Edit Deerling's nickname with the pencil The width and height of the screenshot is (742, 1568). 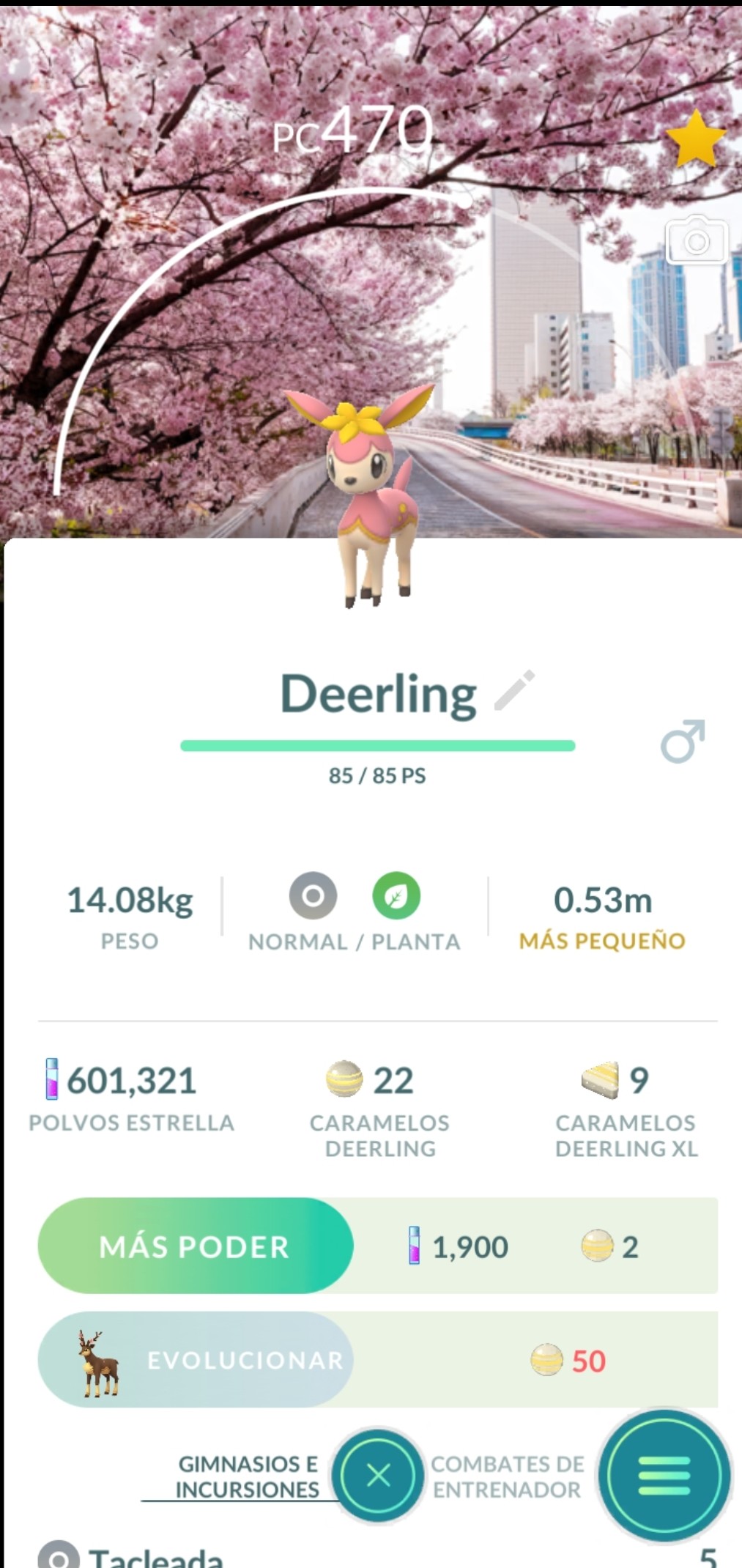514,689
